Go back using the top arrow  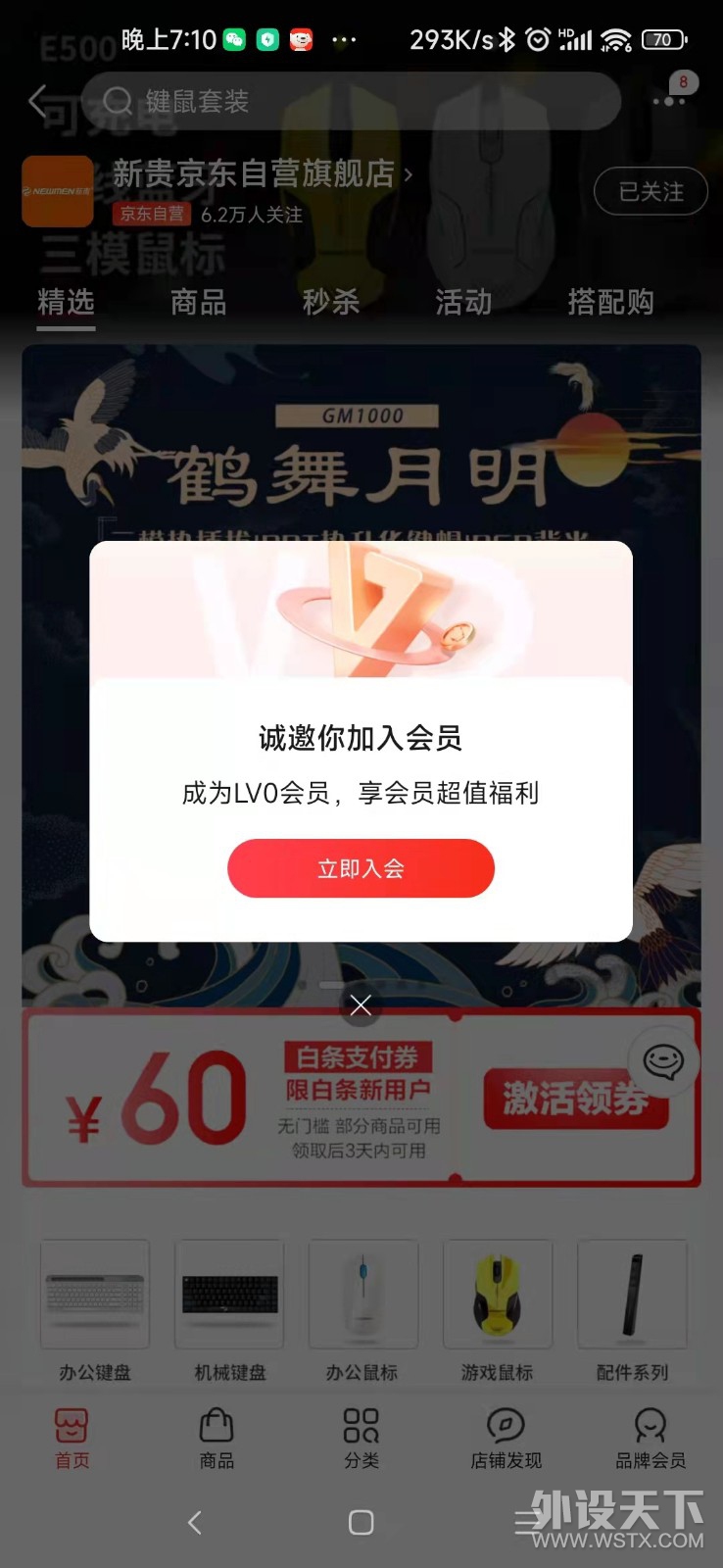[x=39, y=100]
